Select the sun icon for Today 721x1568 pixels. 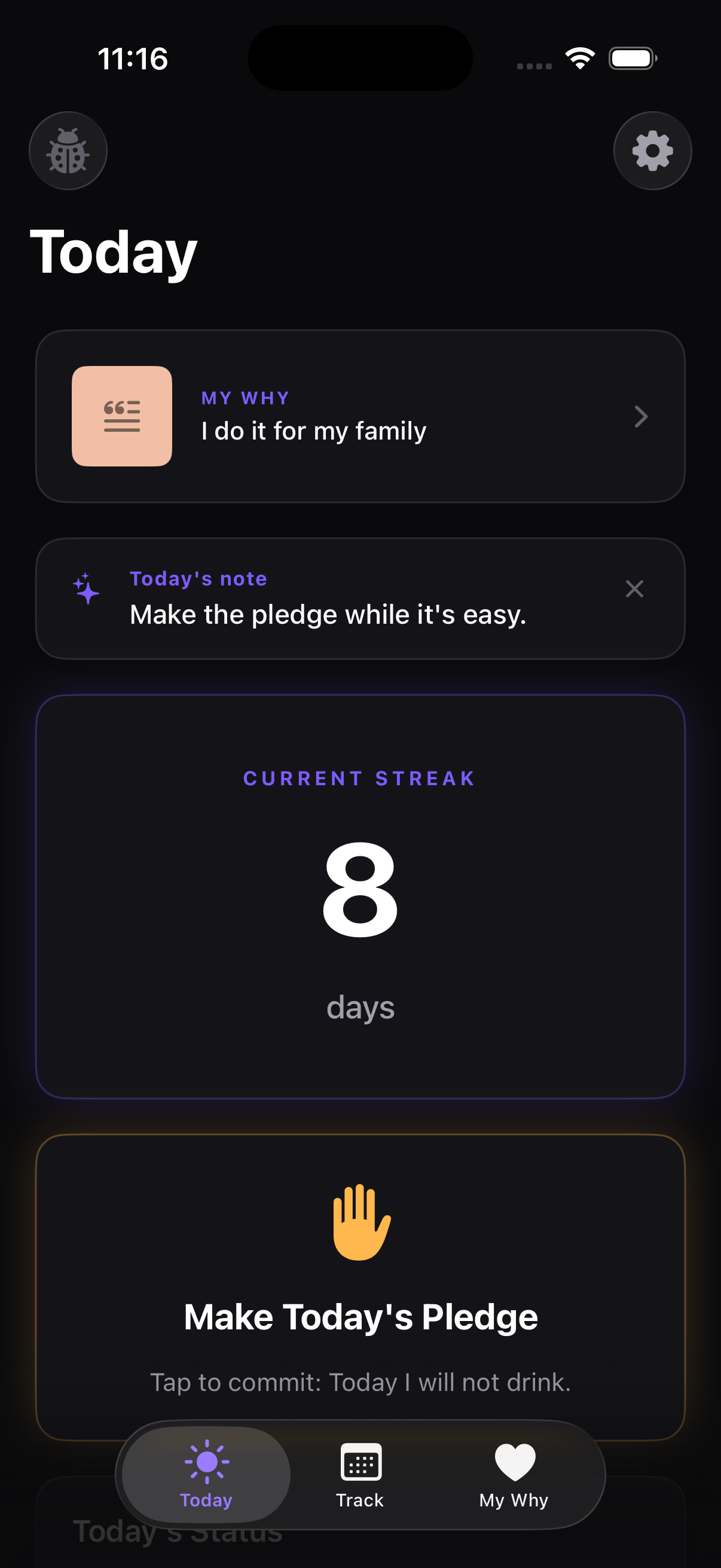coord(205,1461)
